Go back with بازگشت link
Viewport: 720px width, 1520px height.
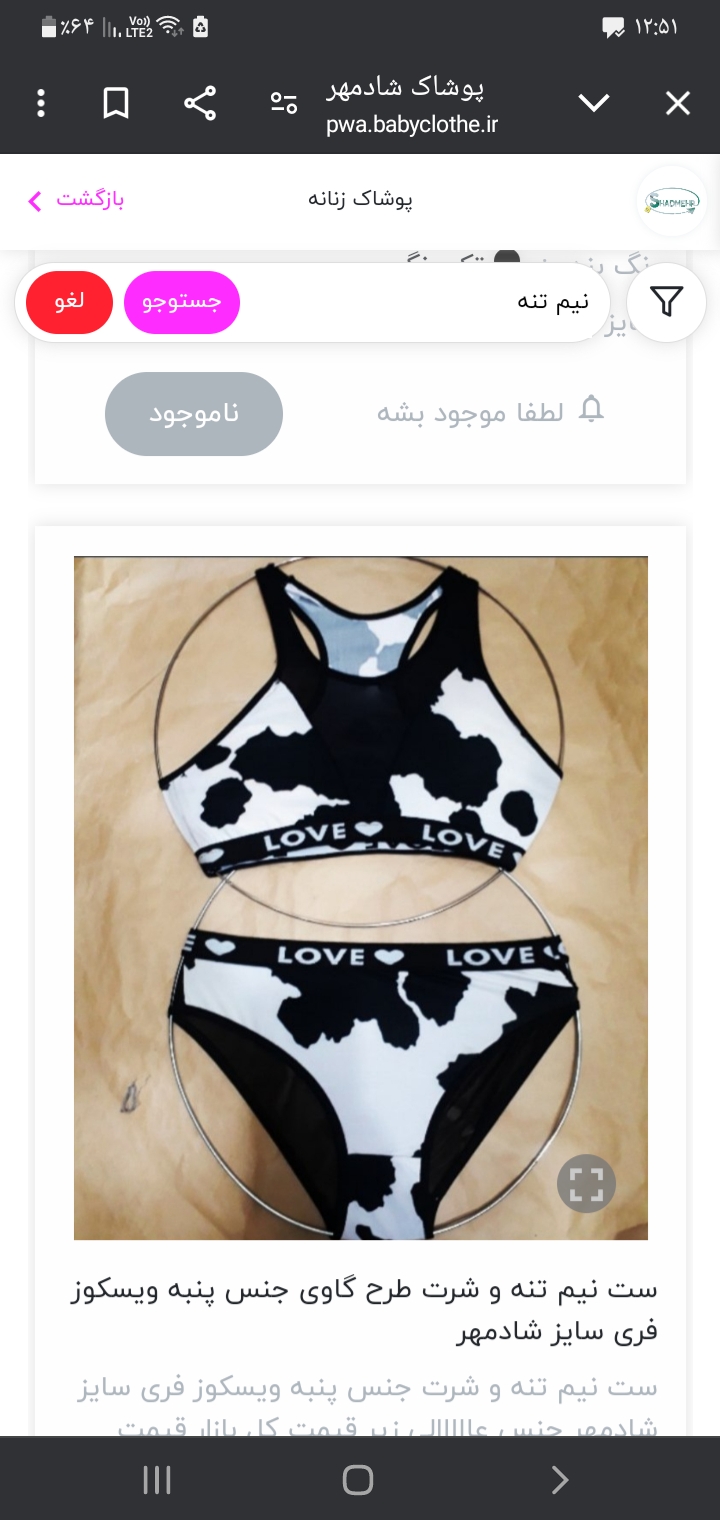[x=76, y=200]
